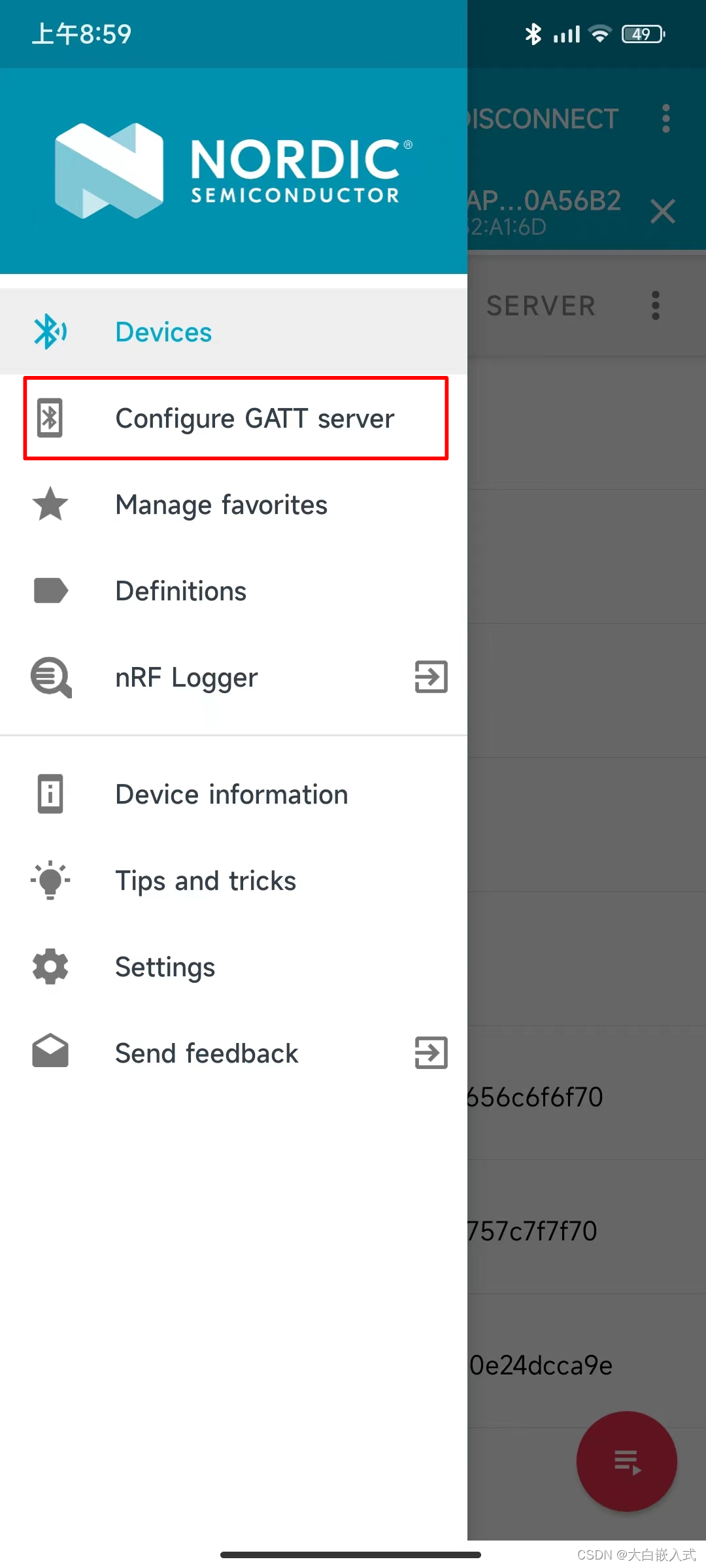Screen dimensions: 706x1568
Task: Select the Devices Bluetooth icon in drawer
Action: click(50, 332)
